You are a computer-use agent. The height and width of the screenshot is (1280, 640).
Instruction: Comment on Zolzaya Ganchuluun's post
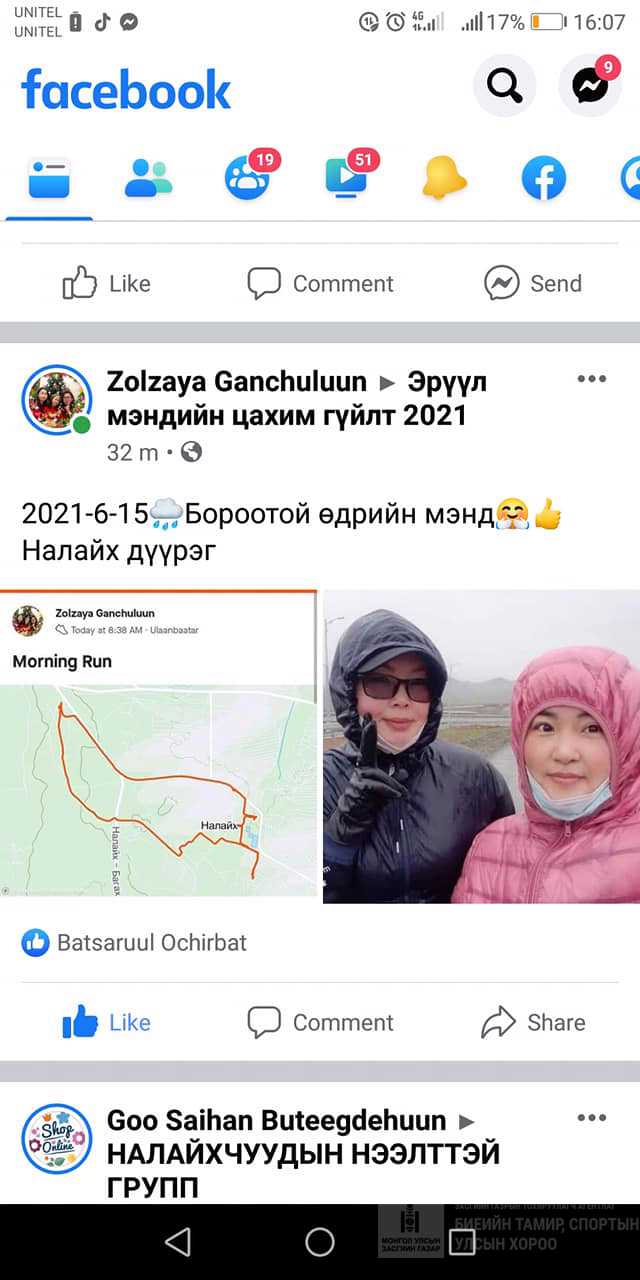pyautogui.click(x=320, y=1022)
